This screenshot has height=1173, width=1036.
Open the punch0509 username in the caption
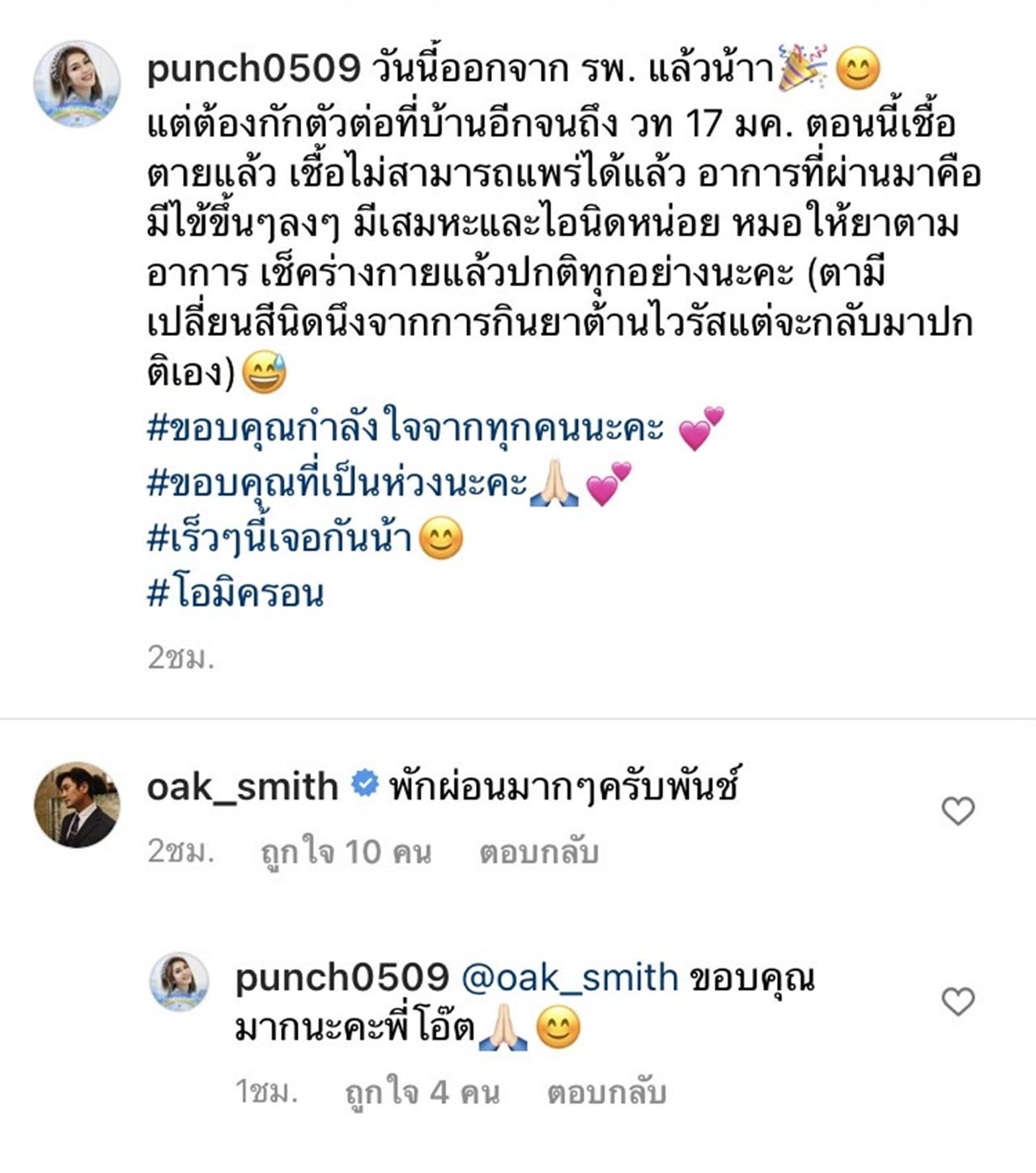(253, 69)
